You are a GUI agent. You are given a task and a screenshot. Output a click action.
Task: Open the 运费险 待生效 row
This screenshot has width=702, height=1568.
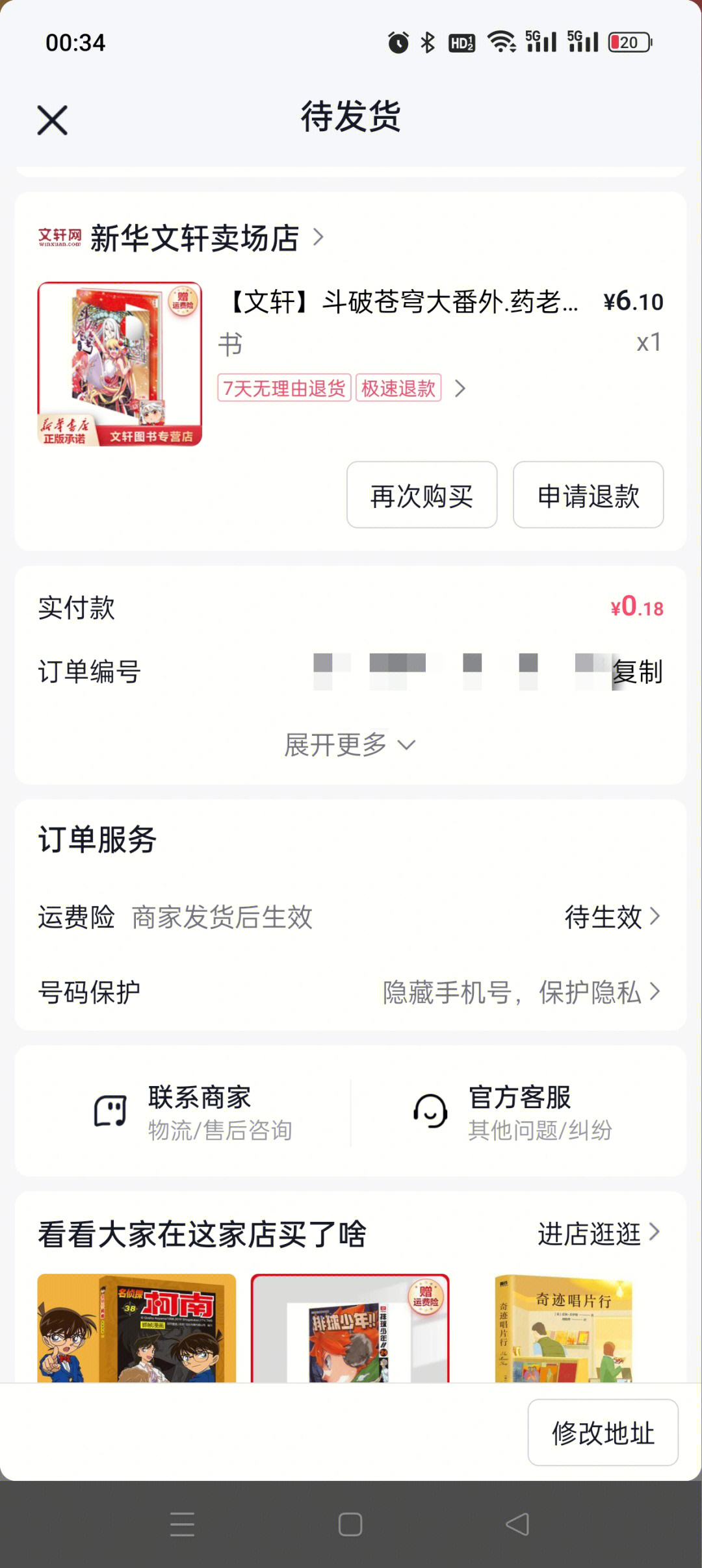[611, 917]
